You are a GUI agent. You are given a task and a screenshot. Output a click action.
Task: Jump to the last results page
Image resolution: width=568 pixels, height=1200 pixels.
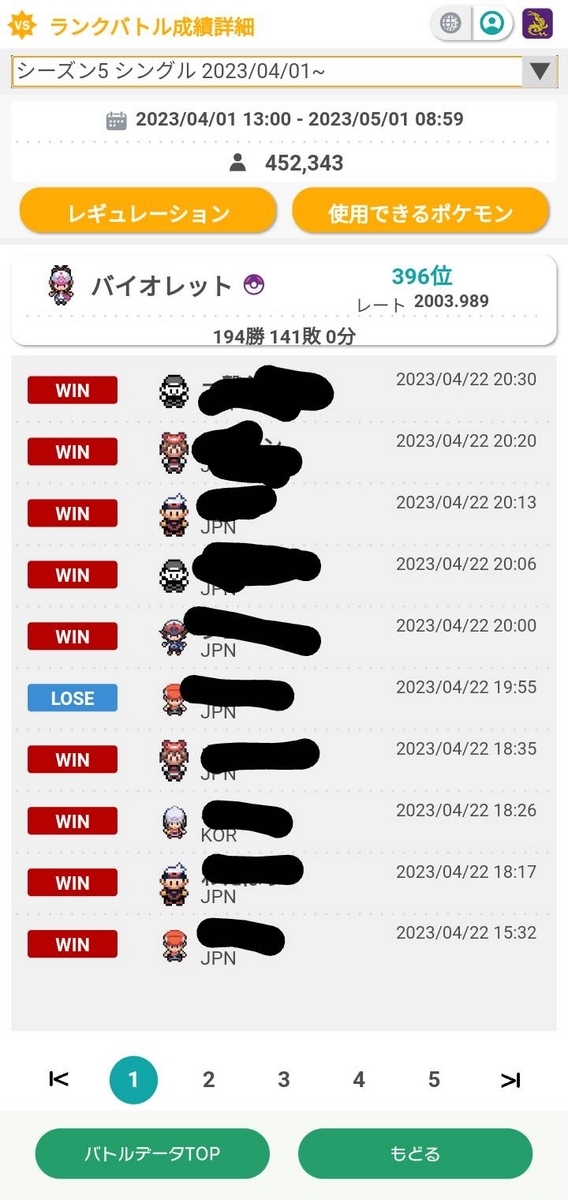[510, 1079]
